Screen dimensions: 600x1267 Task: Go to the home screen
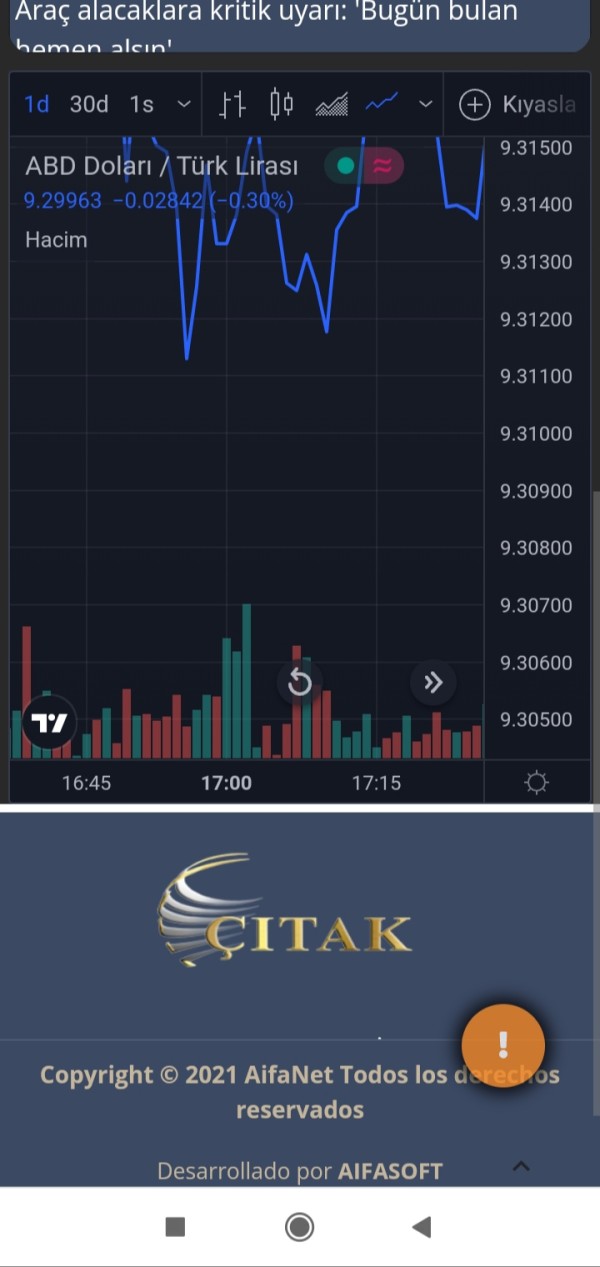(x=299, y=1227)
